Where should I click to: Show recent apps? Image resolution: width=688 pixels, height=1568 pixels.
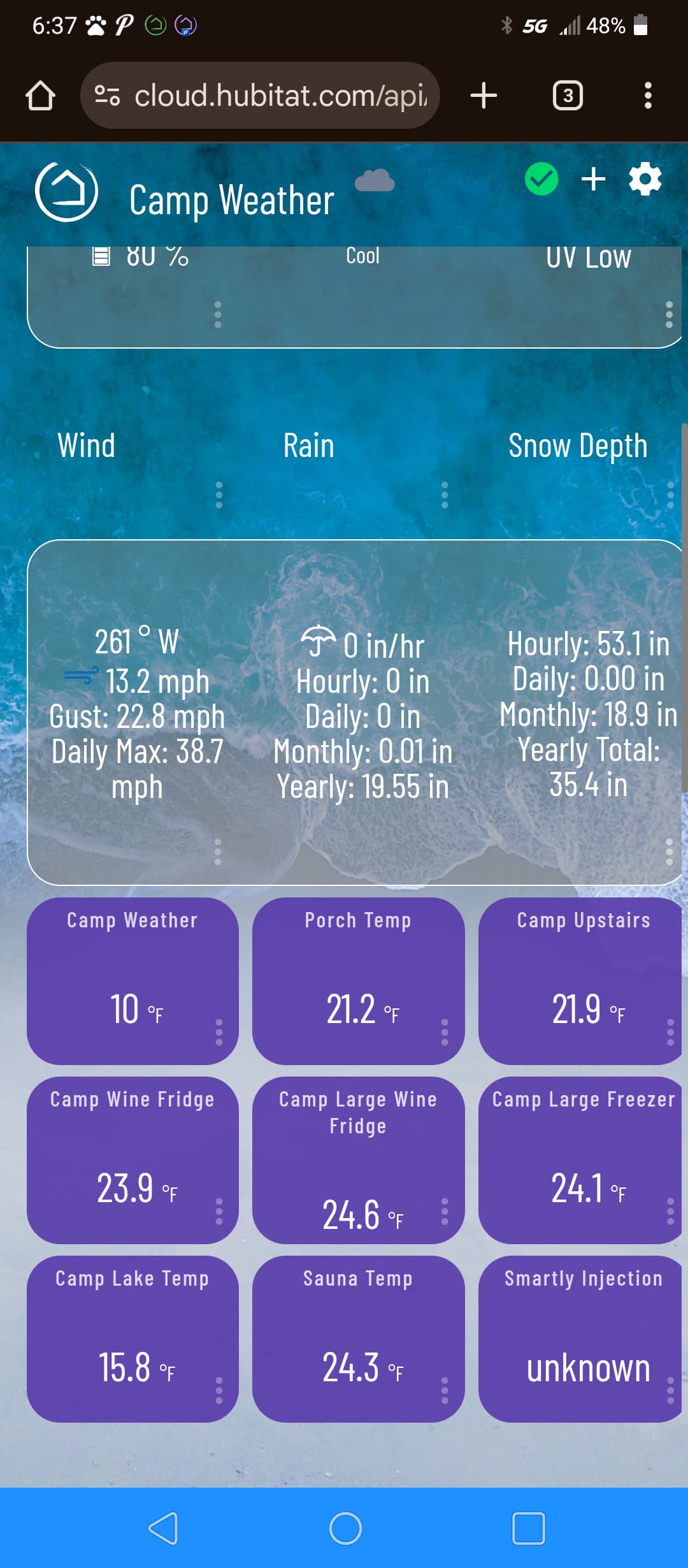click(528, 1528)
